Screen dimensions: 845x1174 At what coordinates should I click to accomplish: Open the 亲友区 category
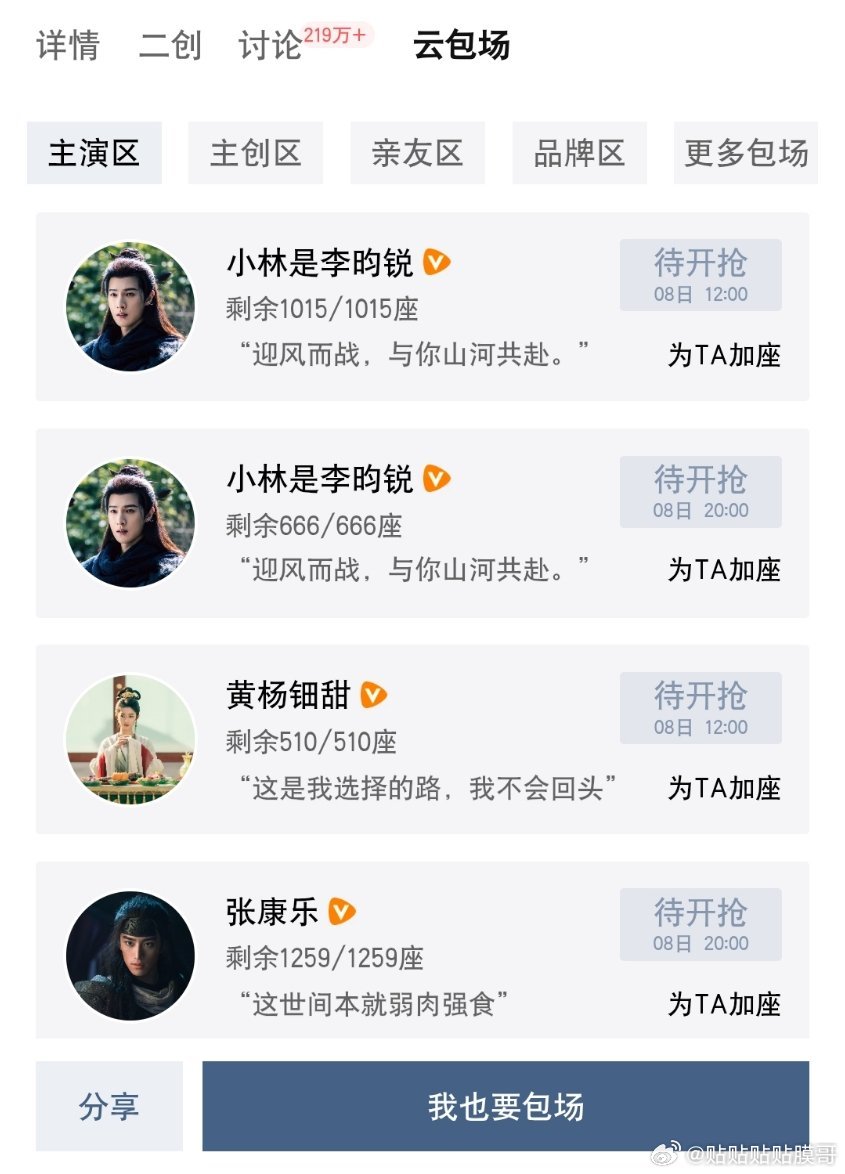[417, 152]
